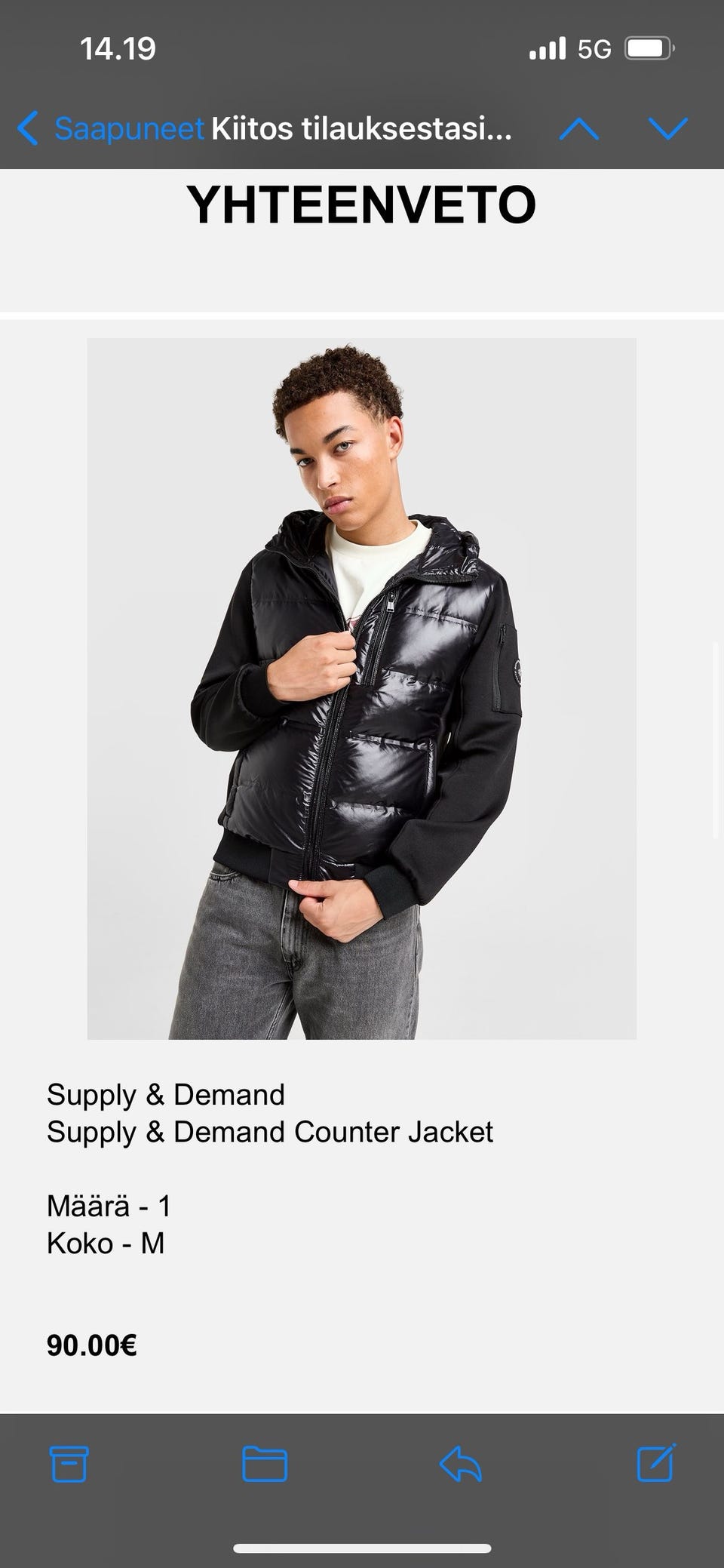The image size is (724, 1568).
Task: Show the previous email with up arrow
Action: click(578, 129)
